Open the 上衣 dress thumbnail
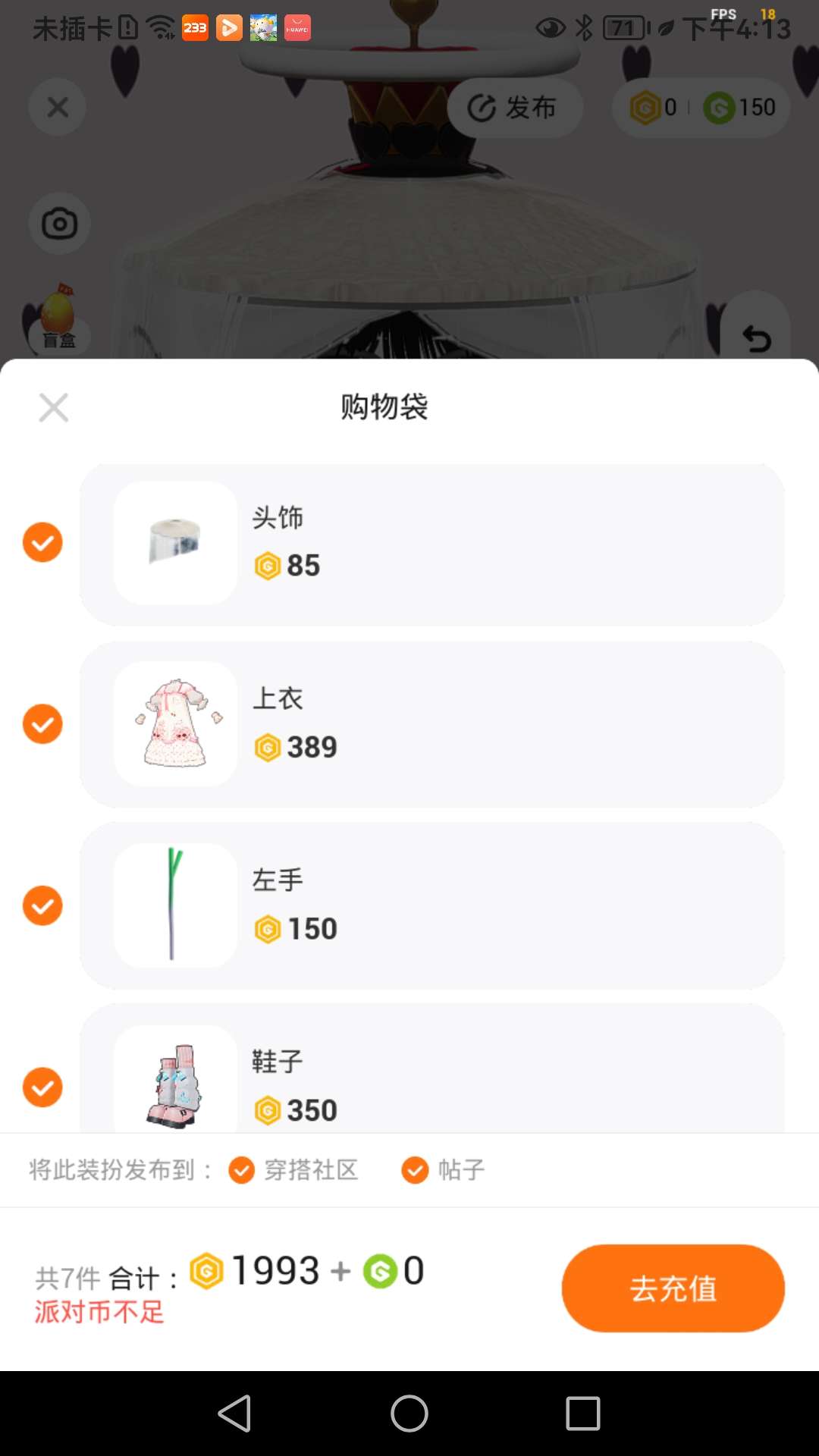The width and height of the screenshot is (819, 1456). [x=176, y=724]
